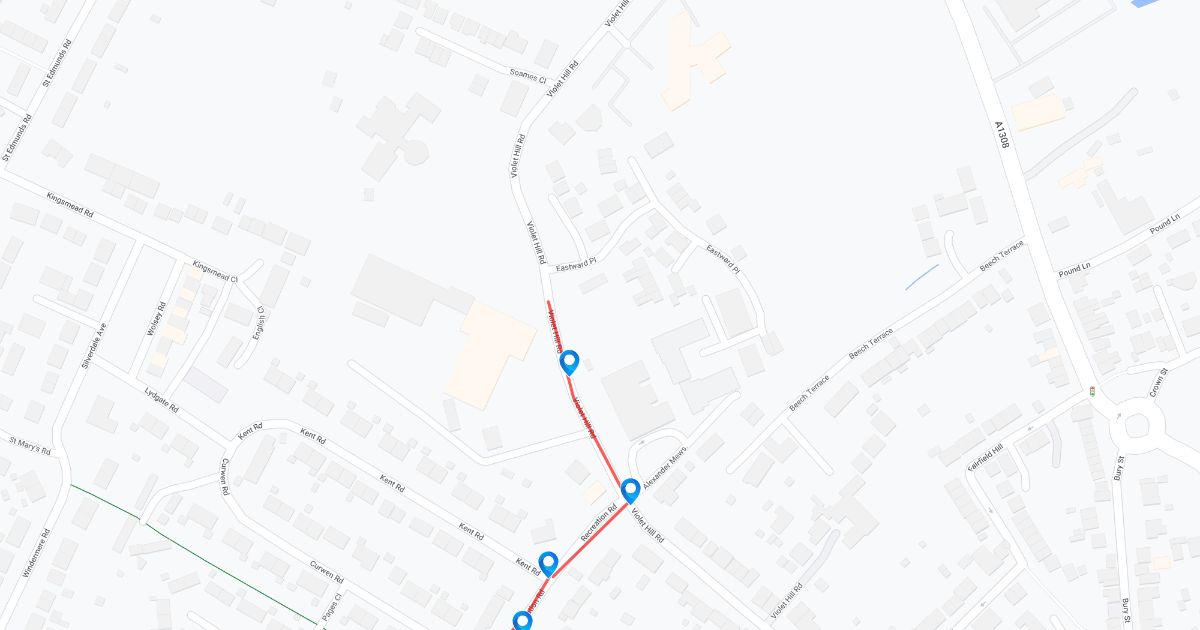This screenshot has width=1200, height=630.
Task: Tap the partially visible pin below Kent Rd
Action: click(522, 621)
